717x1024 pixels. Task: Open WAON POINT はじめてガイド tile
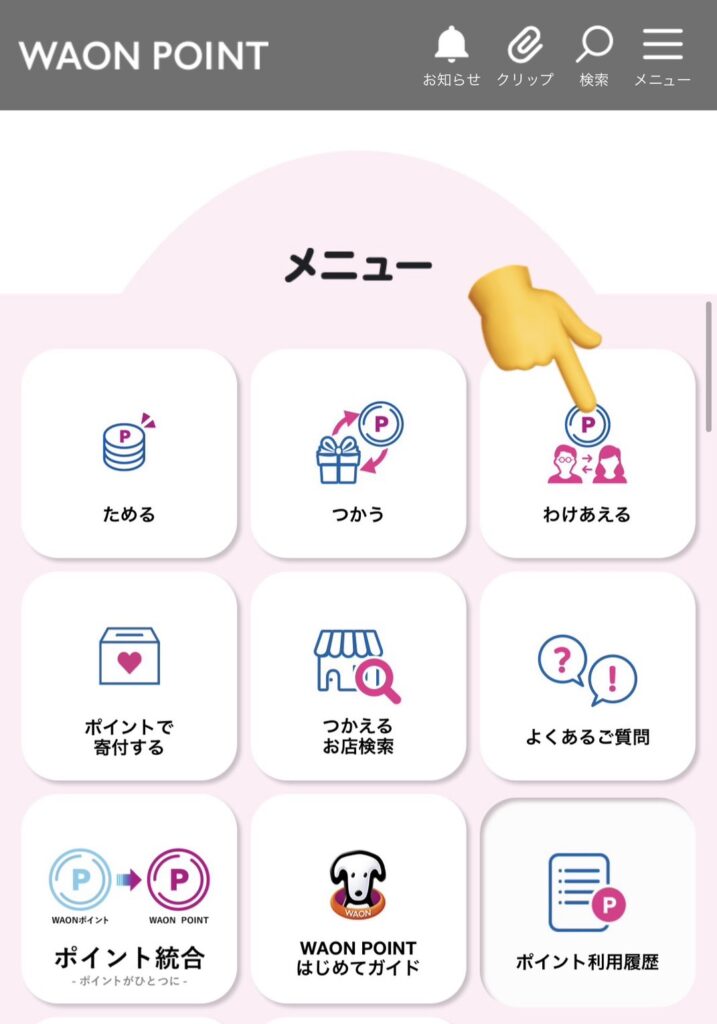click(358, 900)
